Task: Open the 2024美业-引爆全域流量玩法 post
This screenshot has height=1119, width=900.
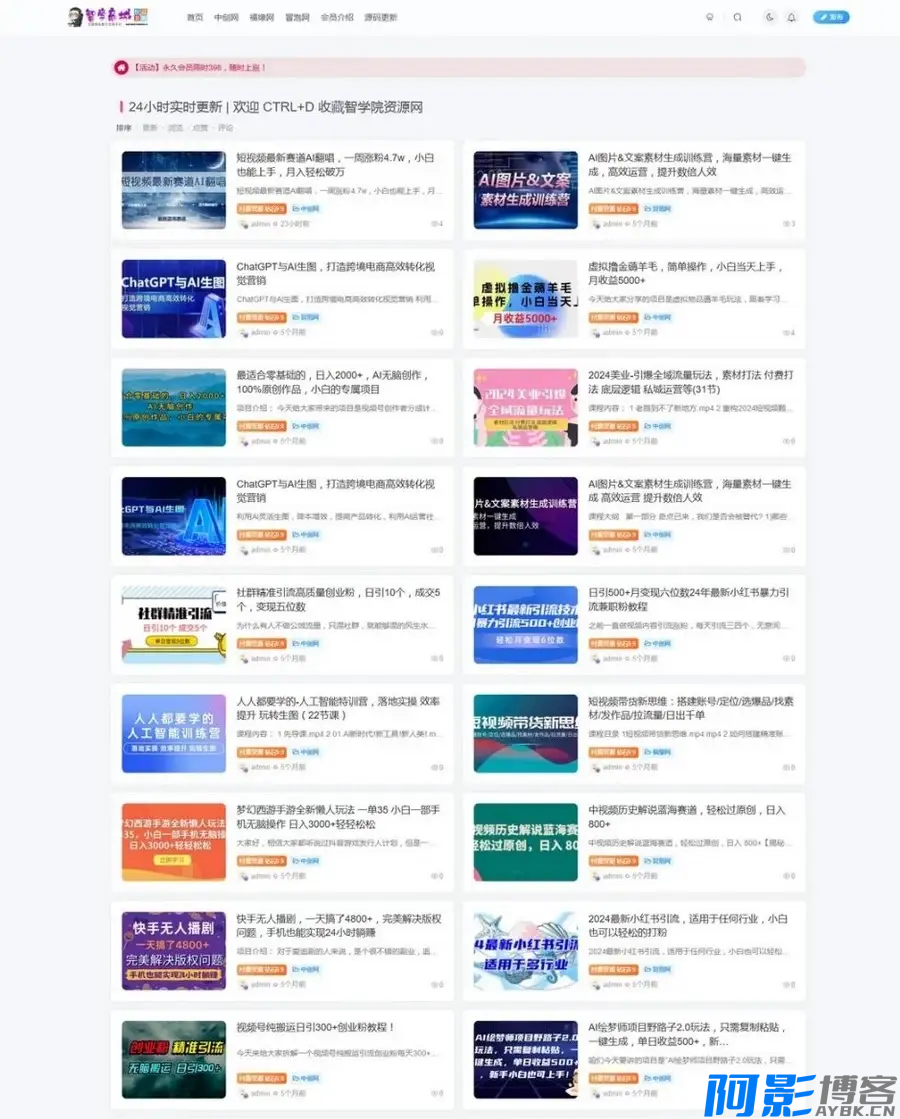Action: (691, 381)
